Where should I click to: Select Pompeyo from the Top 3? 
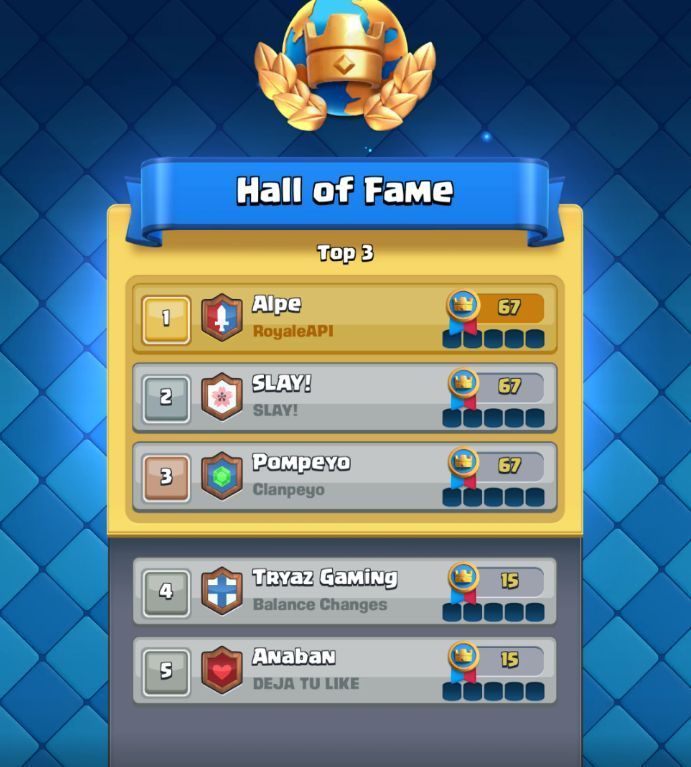[x=344, y=477]
